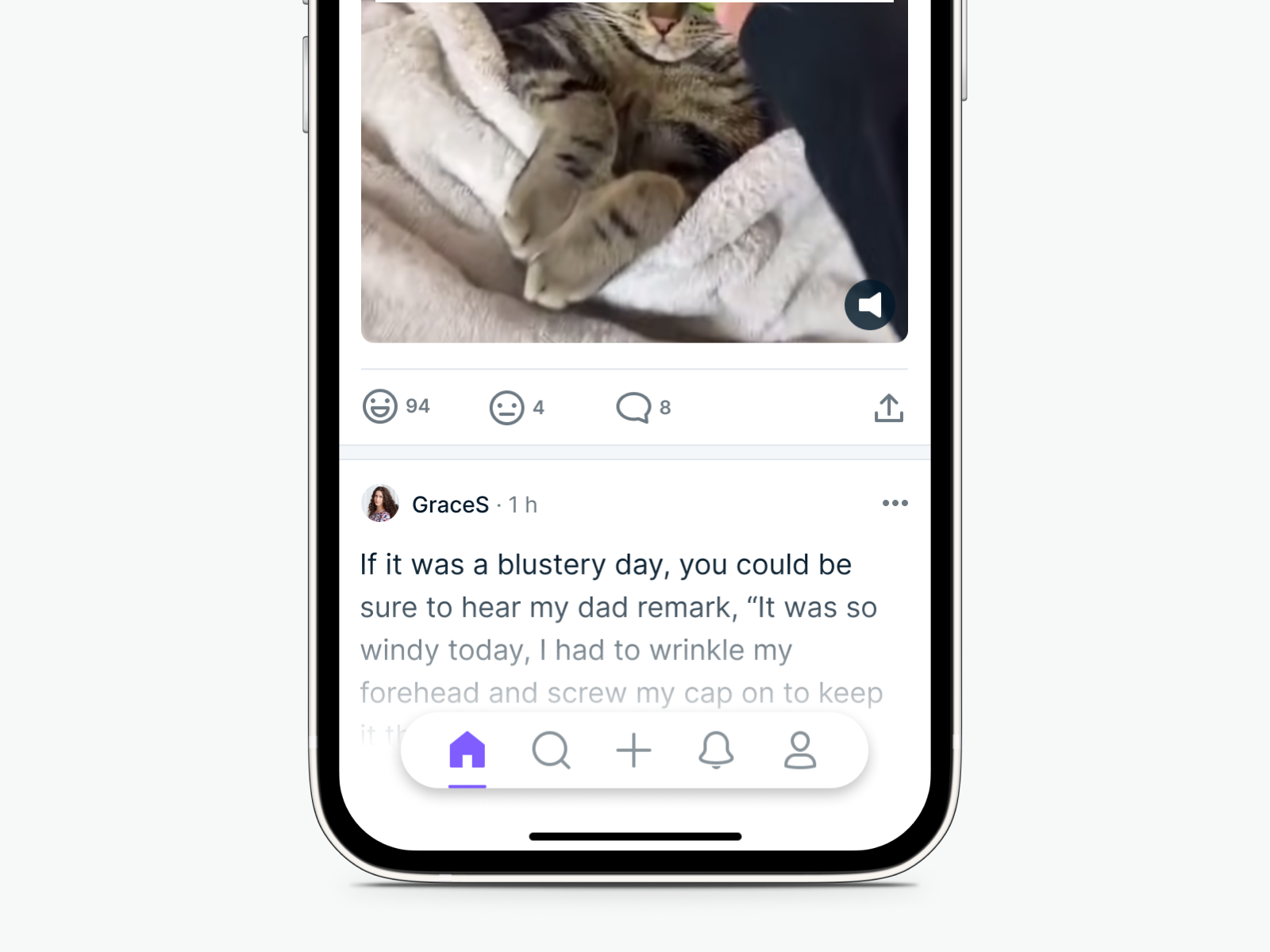The width and height of the screenshot is (1270, 952).
Task: Open the cat video
Action: click(x=603, y=175)
